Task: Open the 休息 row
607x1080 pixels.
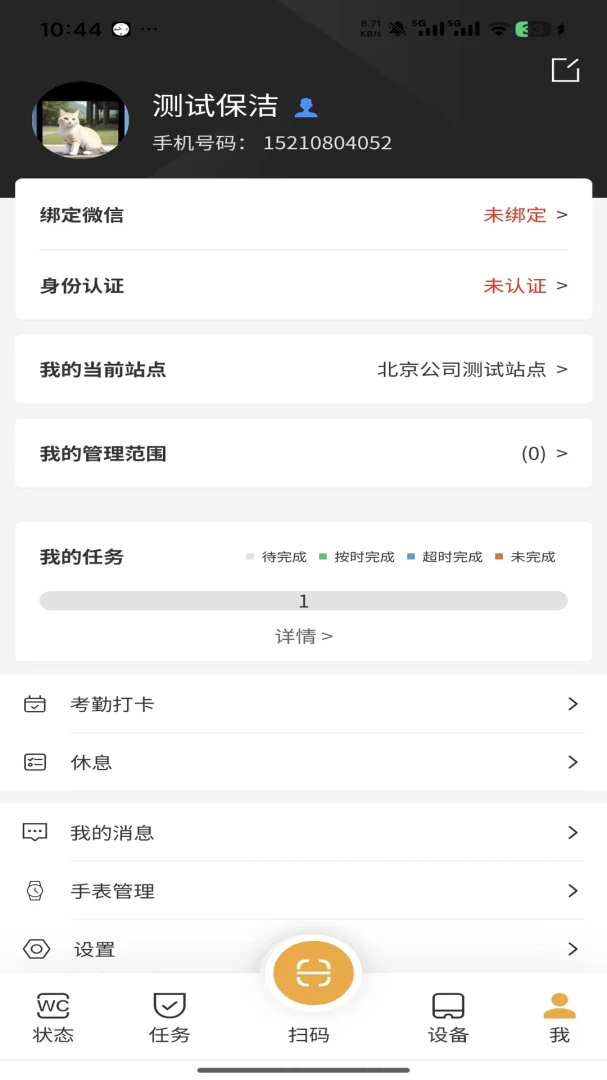Action: (x=303, y=762)
